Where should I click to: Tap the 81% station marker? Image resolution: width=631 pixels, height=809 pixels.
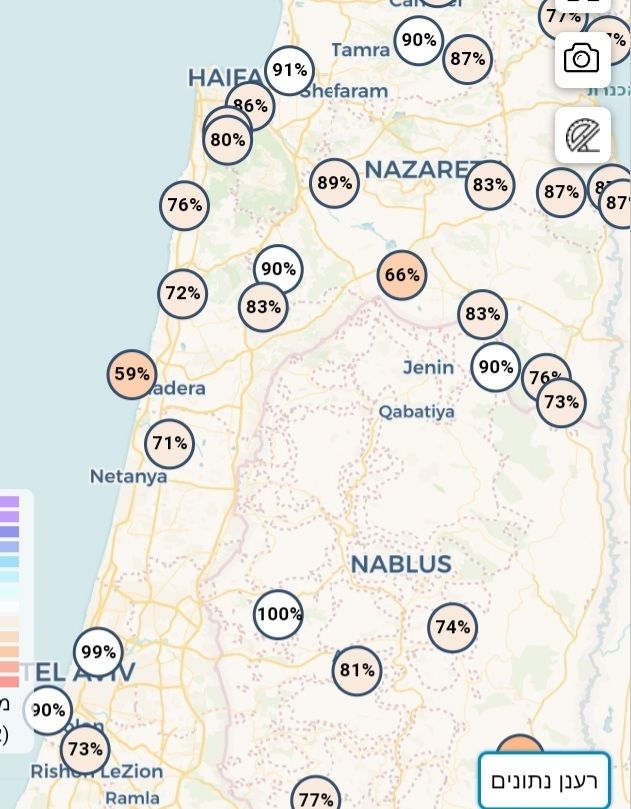point(357,670)
